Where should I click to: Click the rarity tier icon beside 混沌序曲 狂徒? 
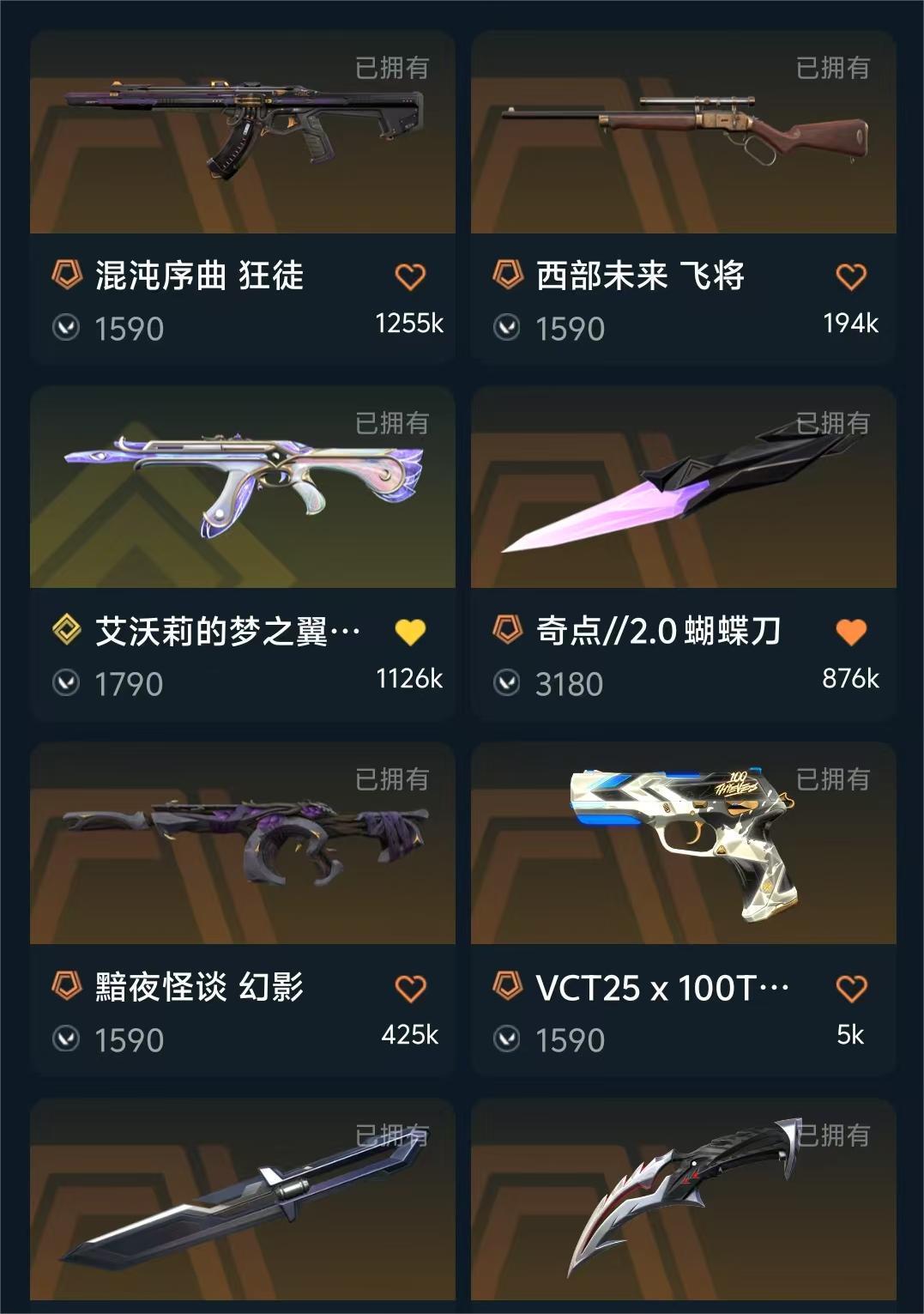(x=69, y=276)
